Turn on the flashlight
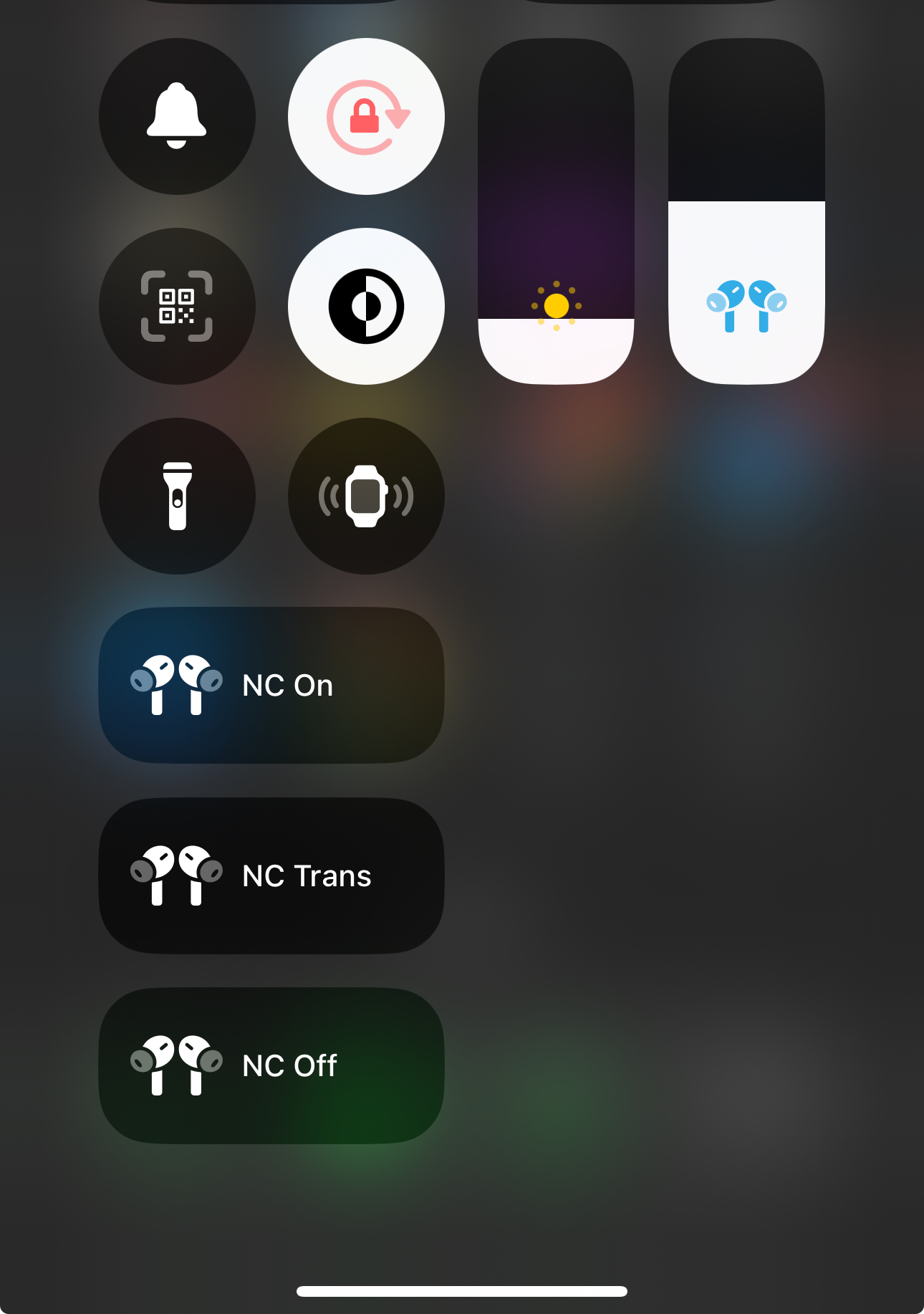 coord(177,496)
